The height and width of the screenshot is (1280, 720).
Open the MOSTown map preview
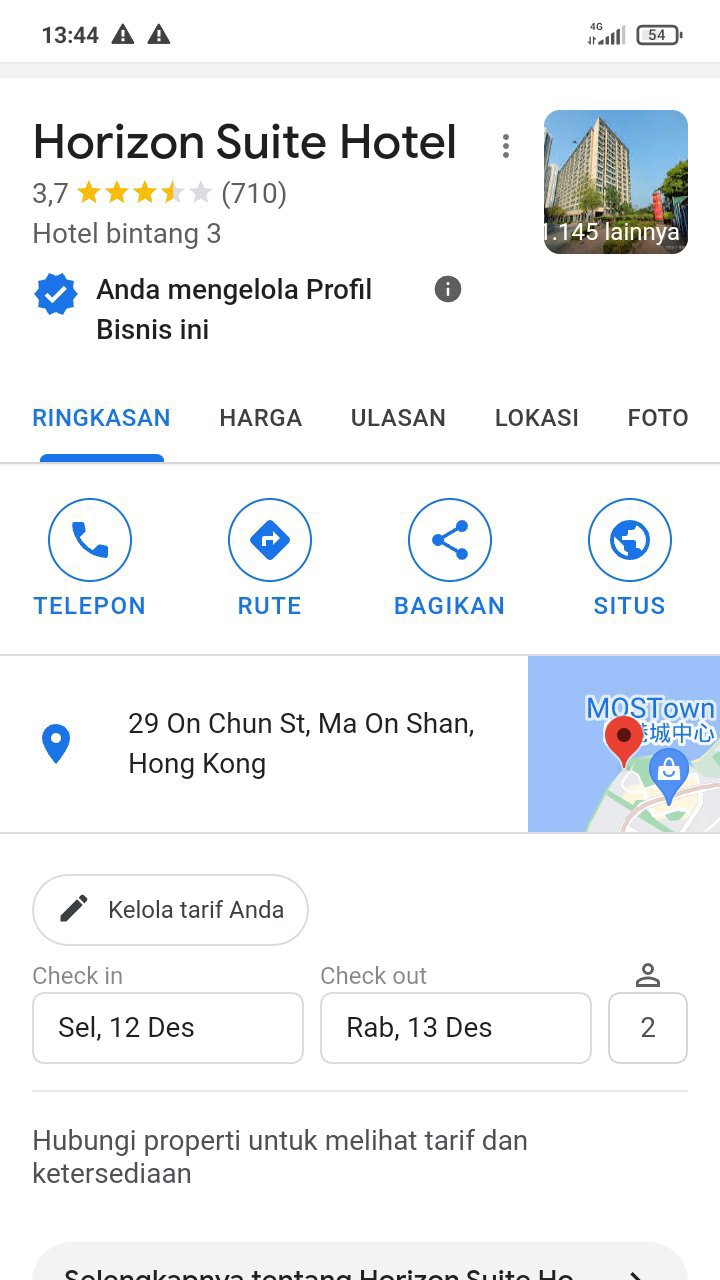pos(624,744)
